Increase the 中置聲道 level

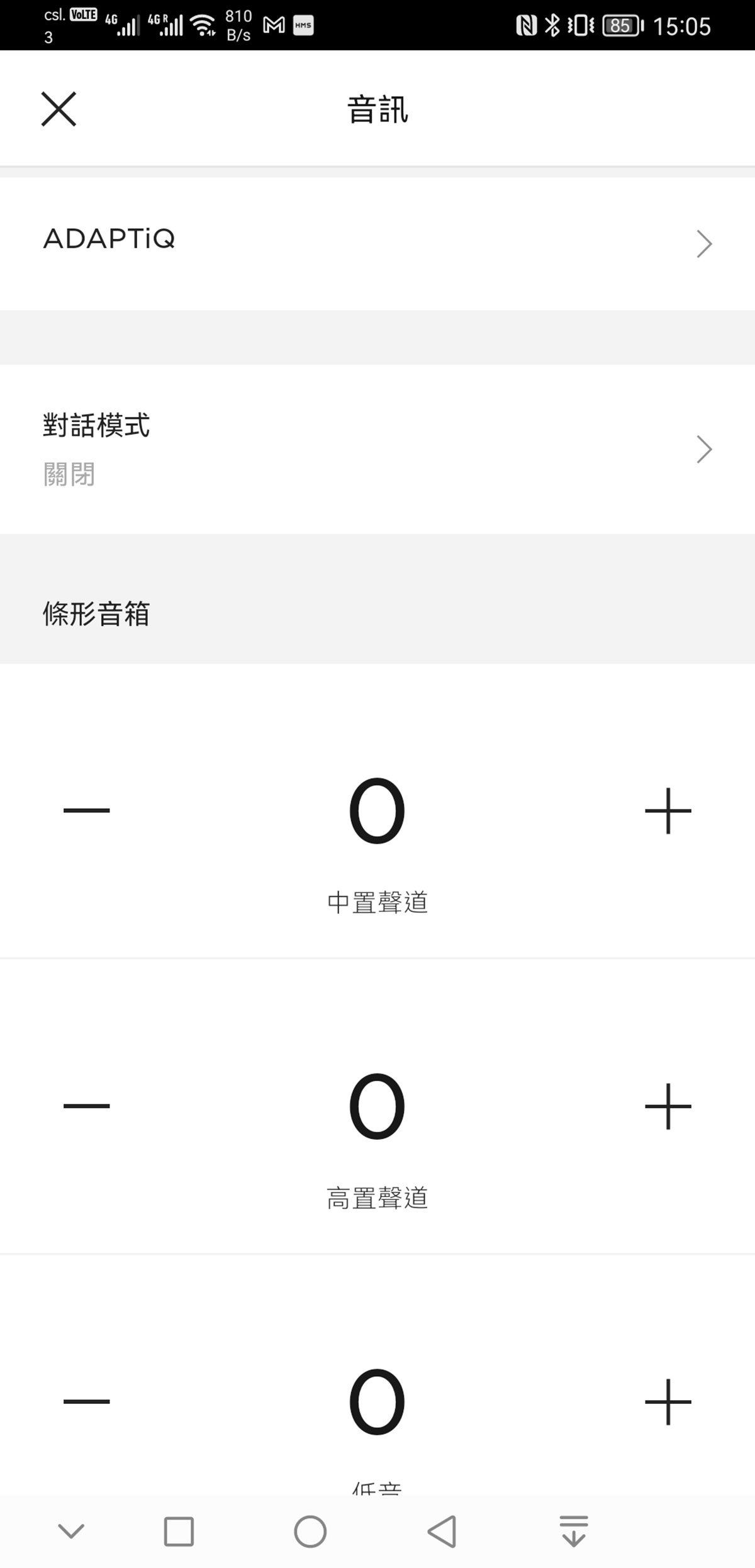click(668, 810)
